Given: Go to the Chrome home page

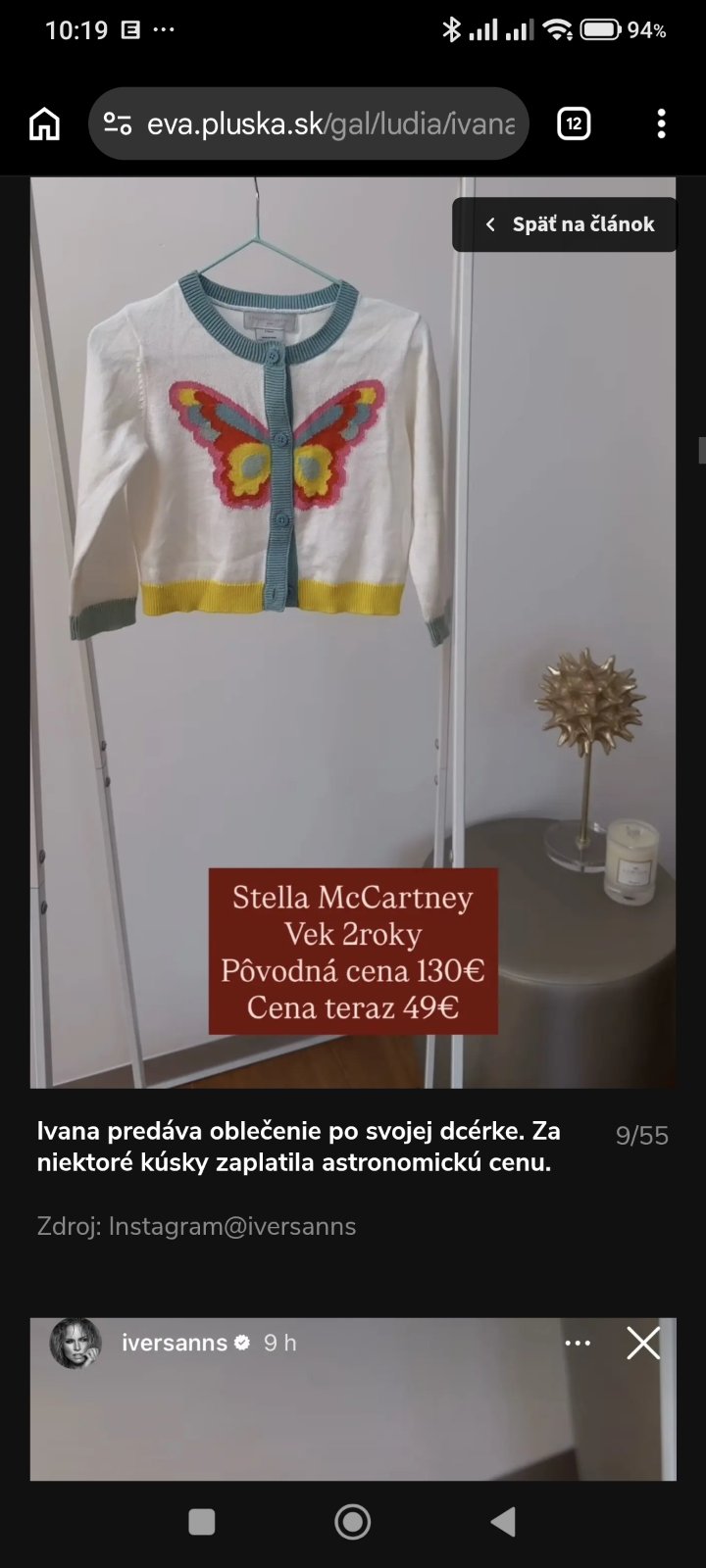Looking at the screenshot, I should 45,124.
